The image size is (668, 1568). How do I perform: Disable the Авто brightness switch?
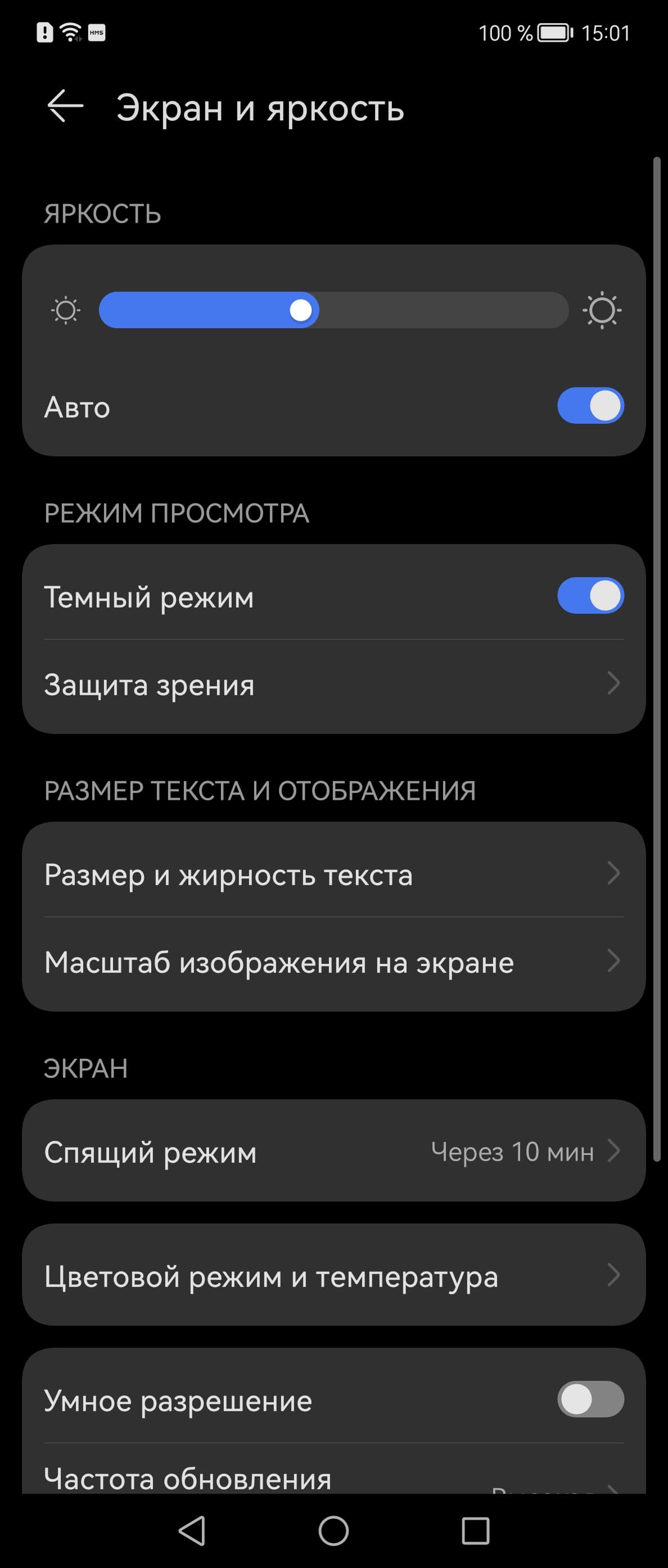589,406
